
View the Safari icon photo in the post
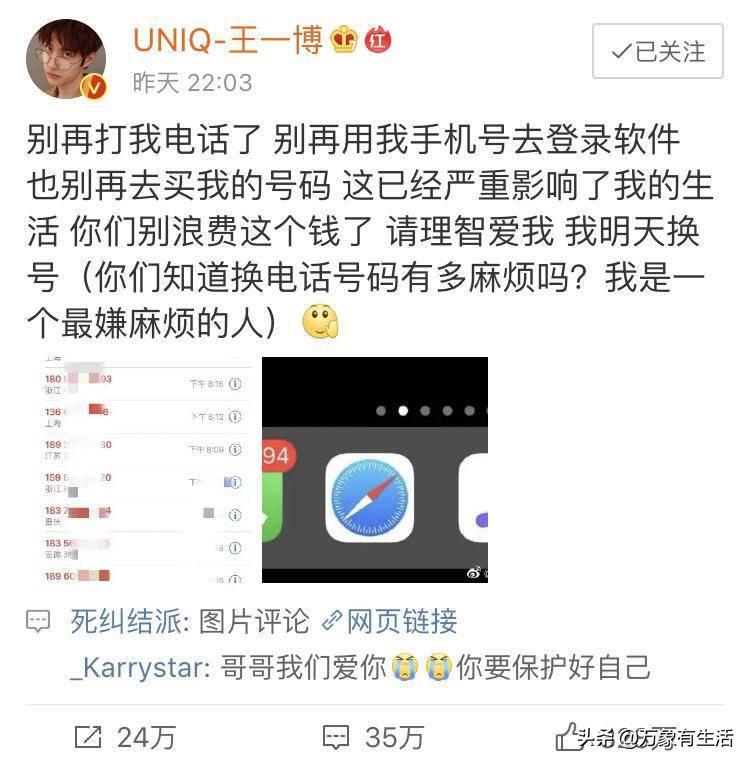tap(375, 469)
